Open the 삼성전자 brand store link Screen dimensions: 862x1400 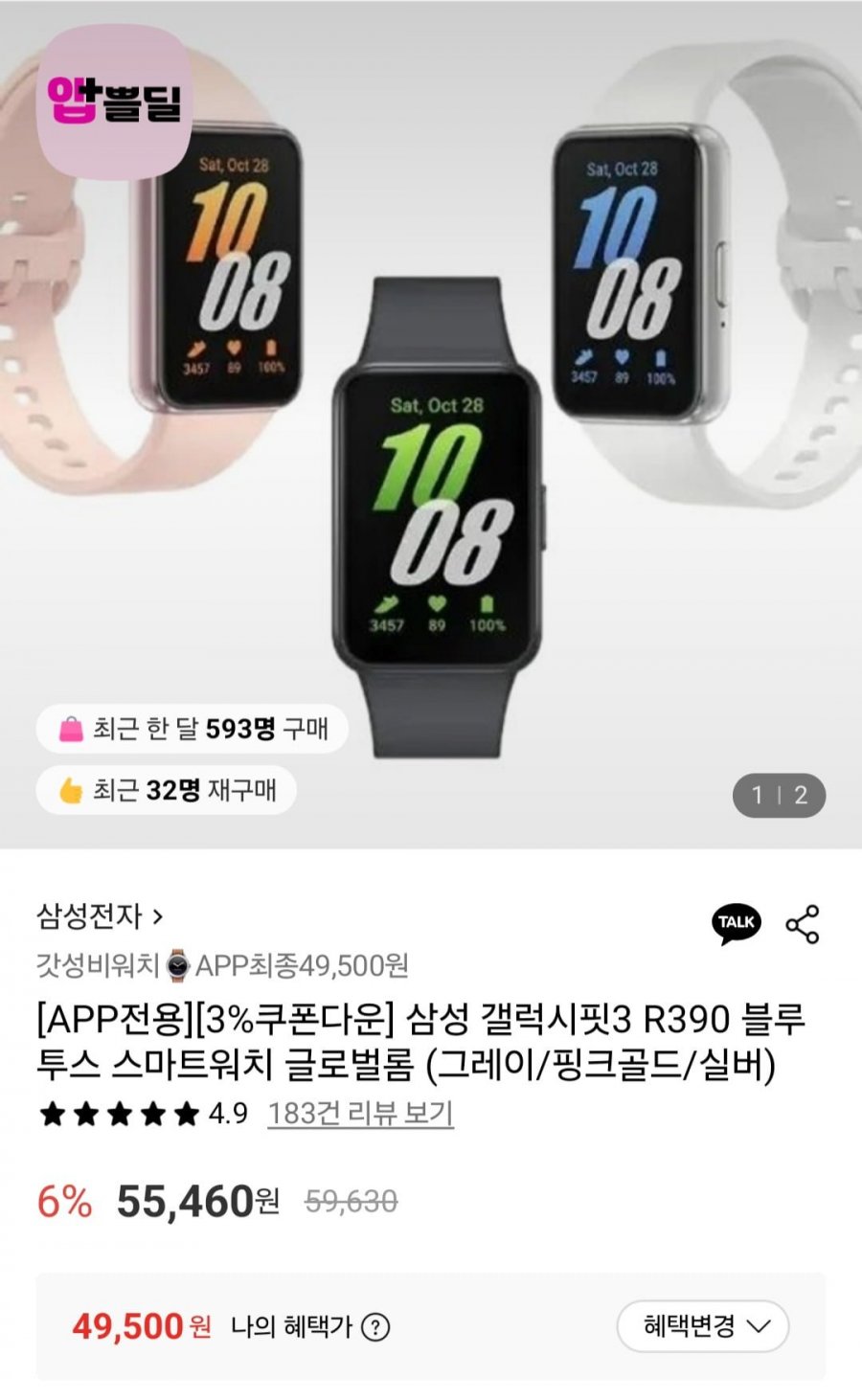[100, 916]
